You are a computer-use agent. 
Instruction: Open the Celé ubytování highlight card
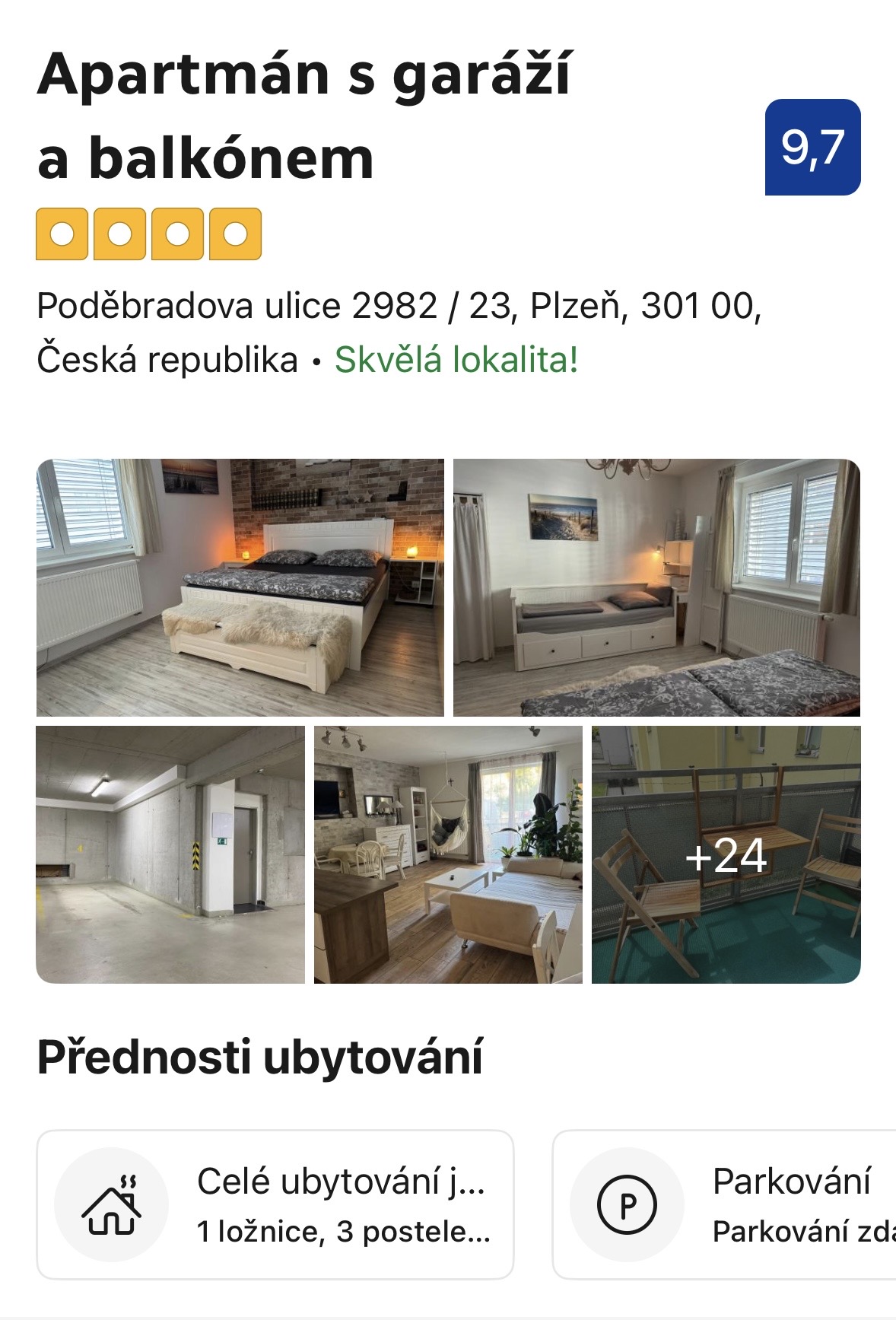coord(275,1204)
